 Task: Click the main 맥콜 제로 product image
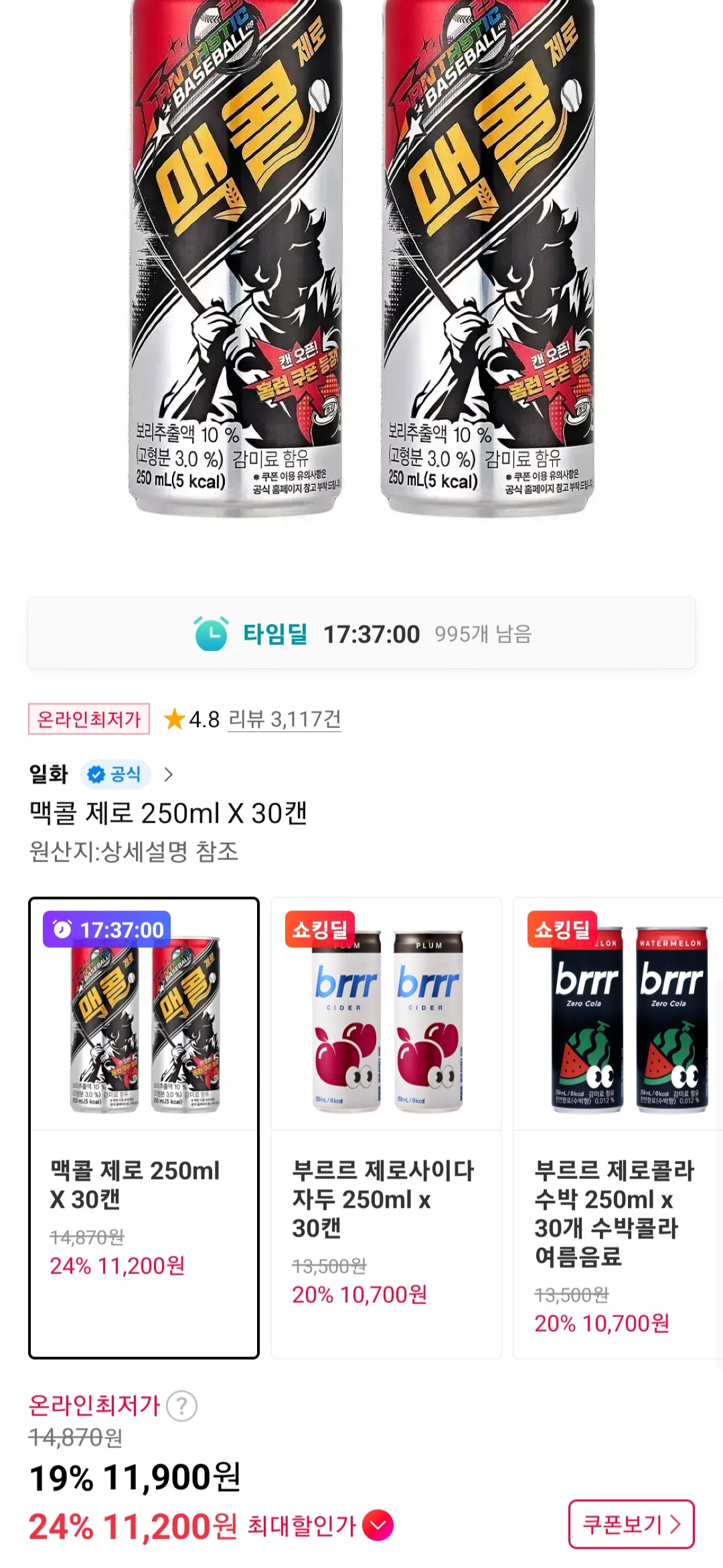(x=361, y=268)
